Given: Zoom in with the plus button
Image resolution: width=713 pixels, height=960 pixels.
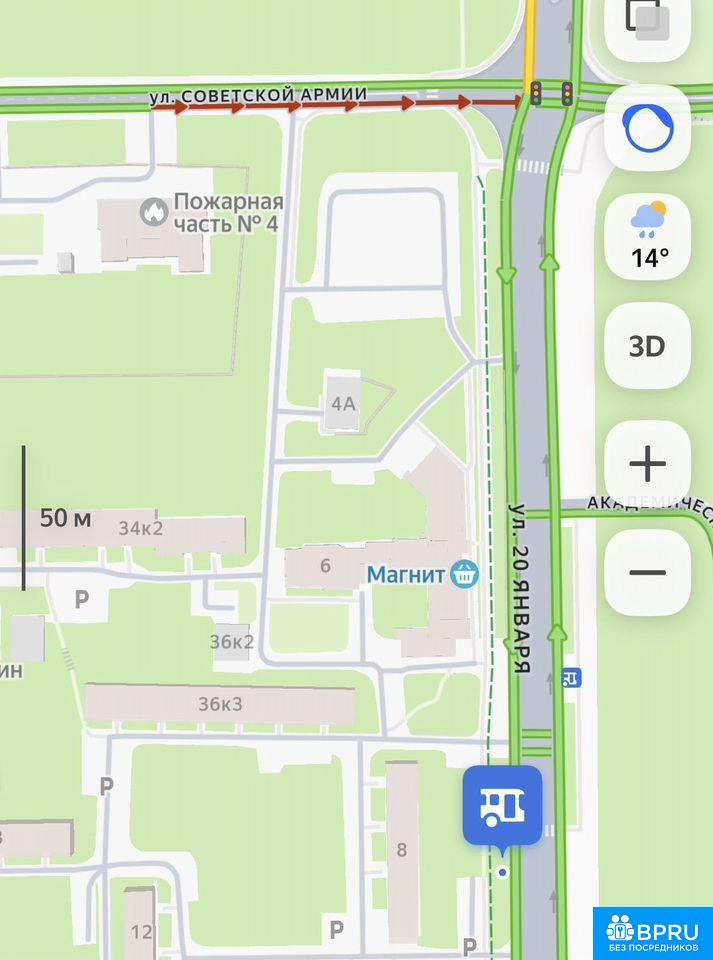Looking at the screenshot, I should [x=647, y=463].
